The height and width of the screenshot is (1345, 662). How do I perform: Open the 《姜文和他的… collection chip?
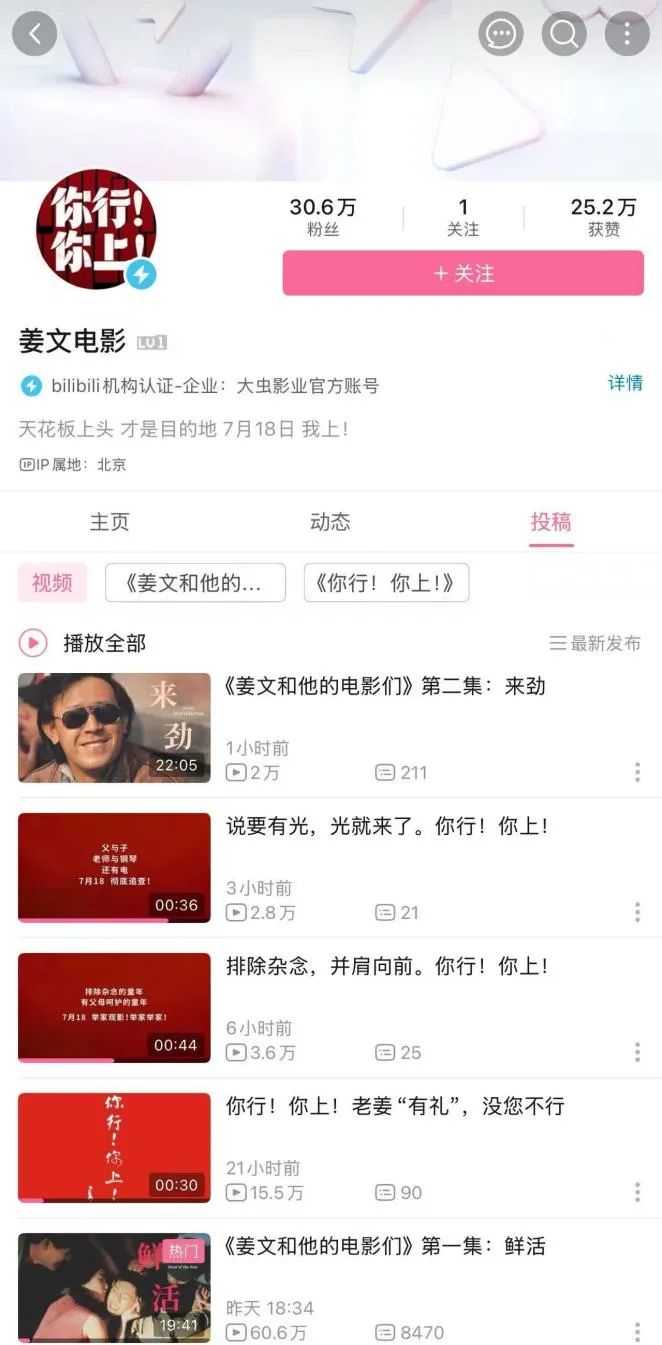click(195, 583)
